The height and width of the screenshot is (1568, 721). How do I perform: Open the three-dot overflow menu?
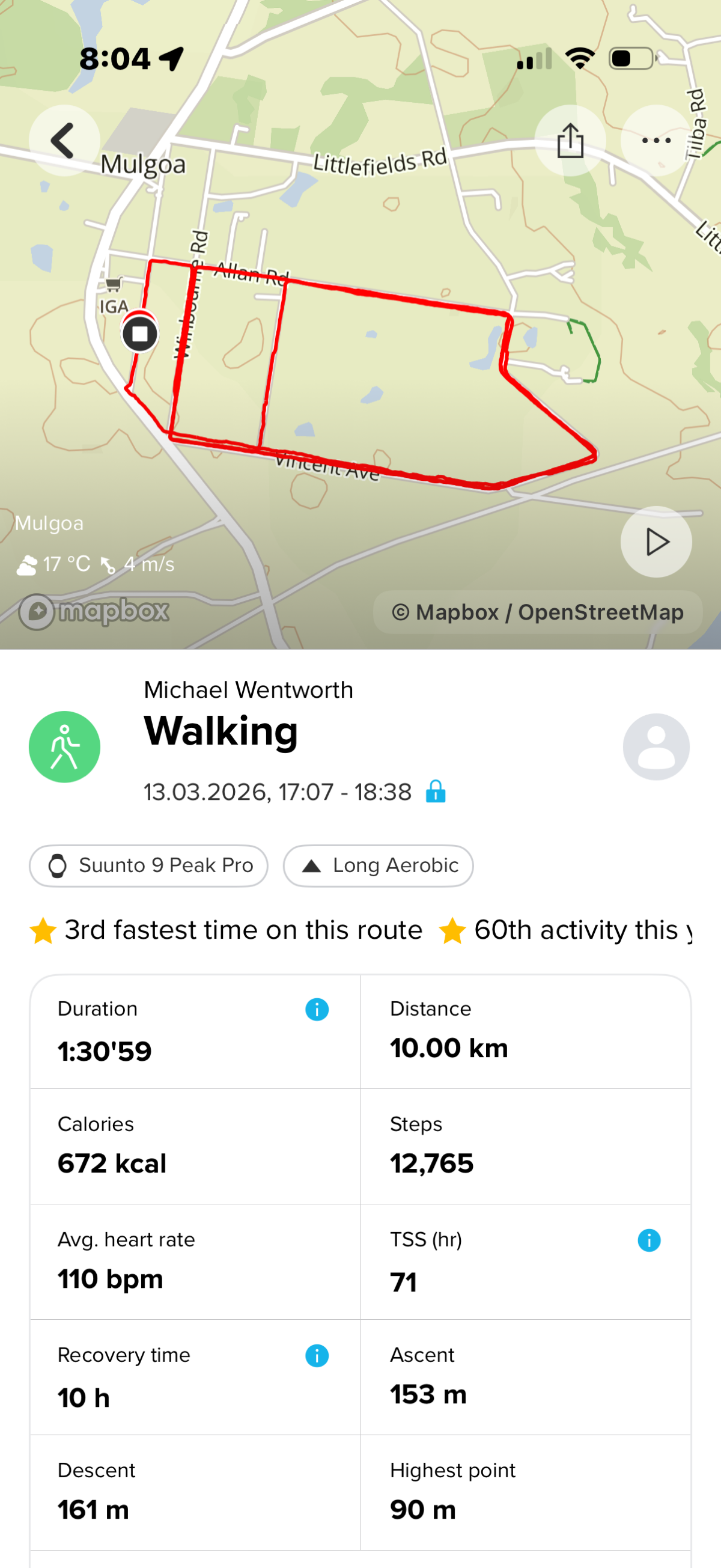(x=656, y=141)
